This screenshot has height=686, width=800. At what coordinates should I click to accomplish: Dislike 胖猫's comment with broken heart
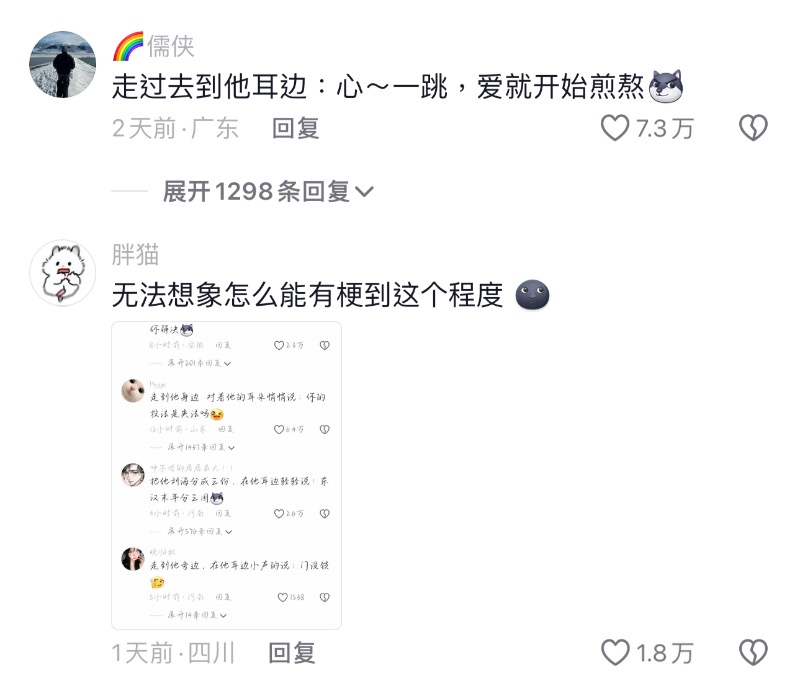pyautogui.click(x=753, y=653)
